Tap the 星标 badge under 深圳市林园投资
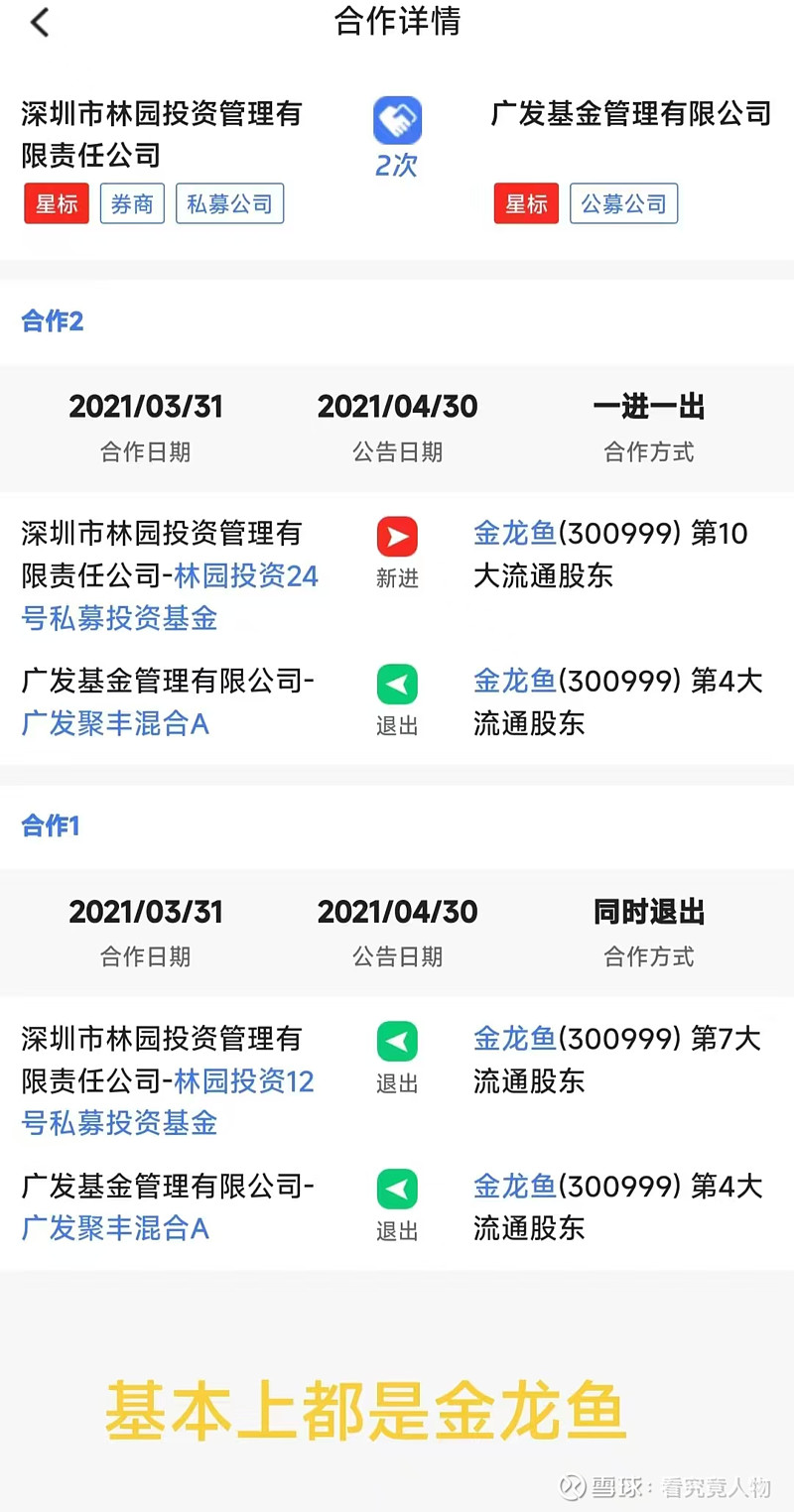The width and height of the screenshot is (794, 1512). tap(57, 203)
